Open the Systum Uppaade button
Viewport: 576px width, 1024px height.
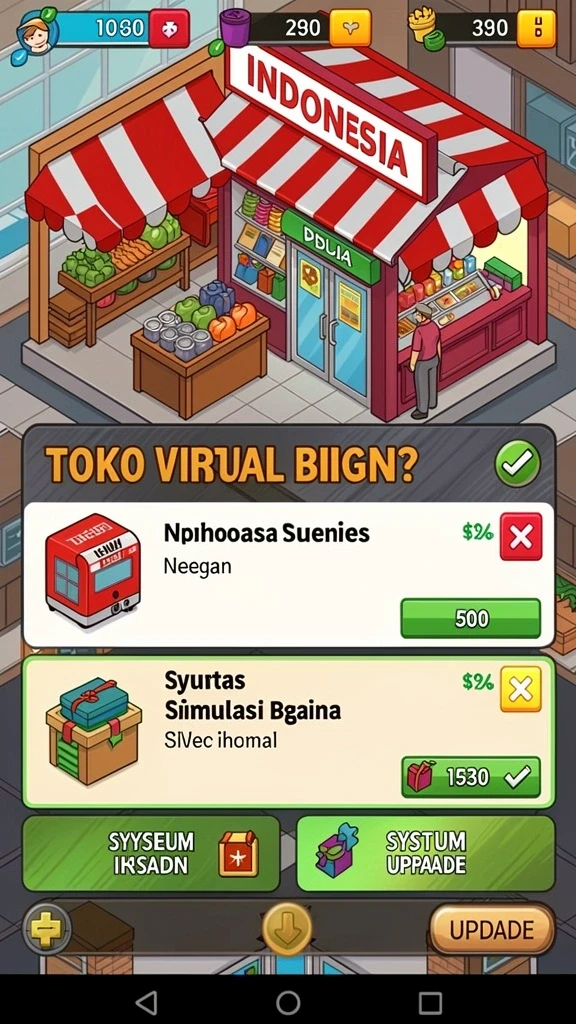pos(426,853)
